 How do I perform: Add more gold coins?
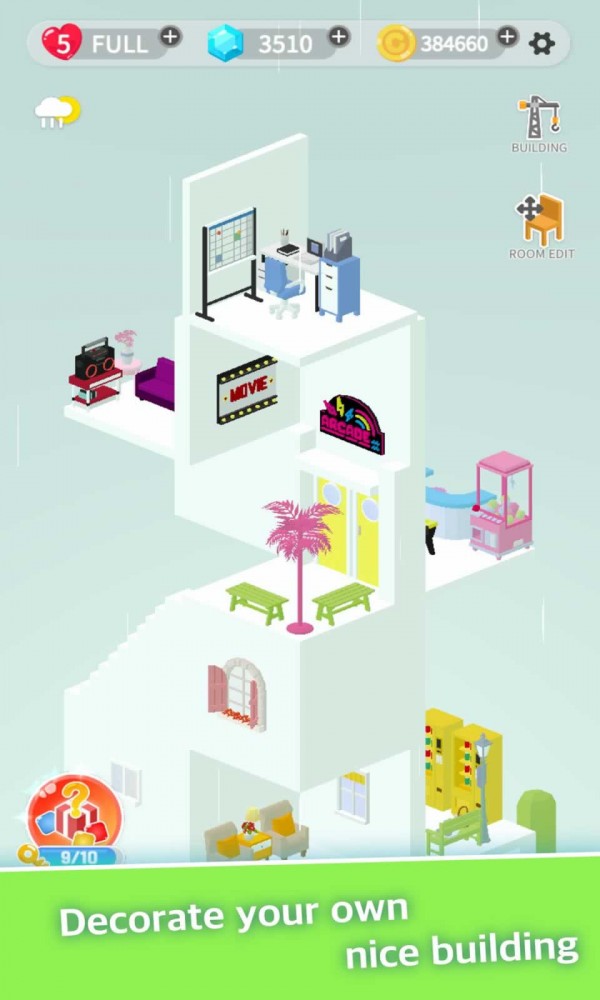[x=508, y=37]
